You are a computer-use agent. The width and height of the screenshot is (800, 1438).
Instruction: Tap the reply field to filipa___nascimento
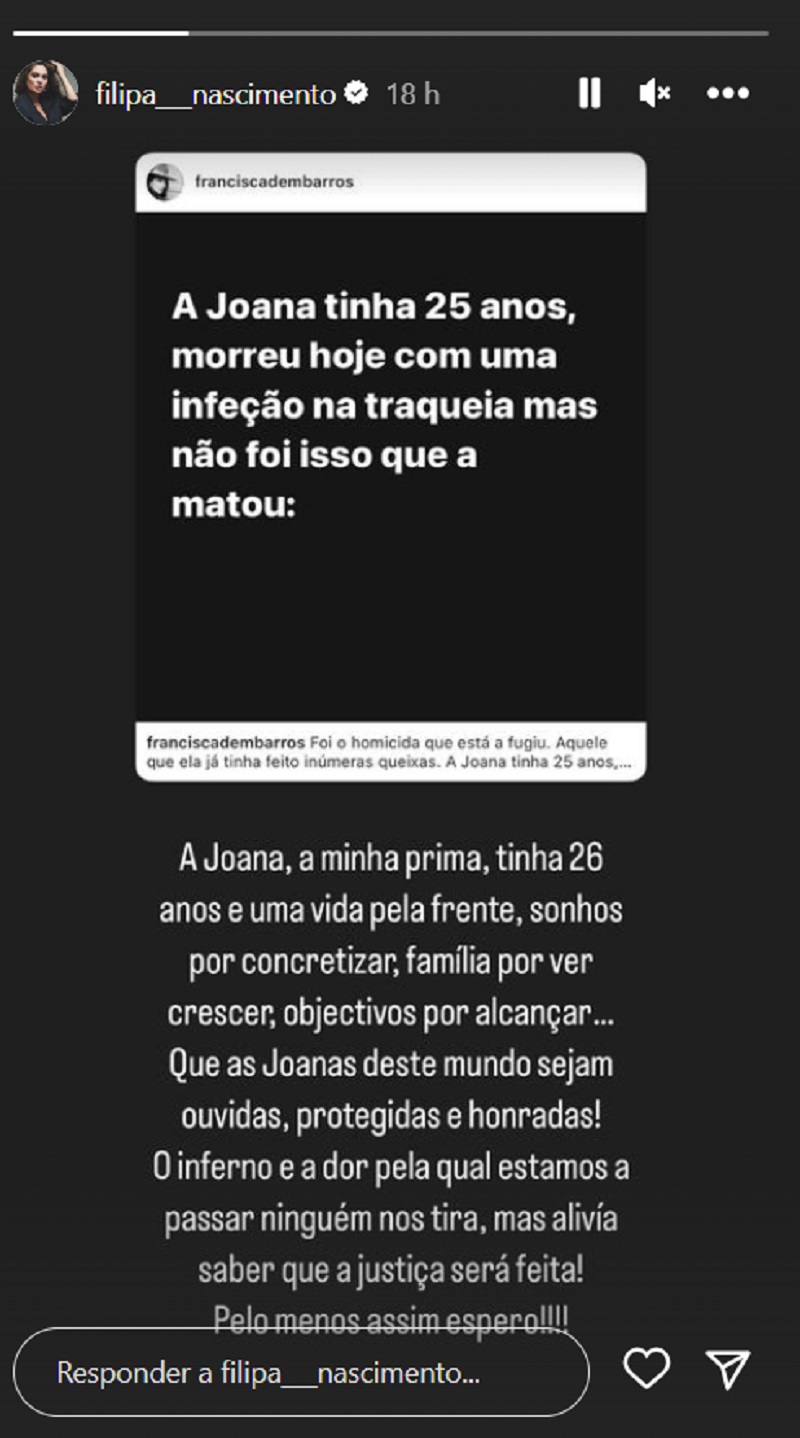click(x=301, y=1372)
